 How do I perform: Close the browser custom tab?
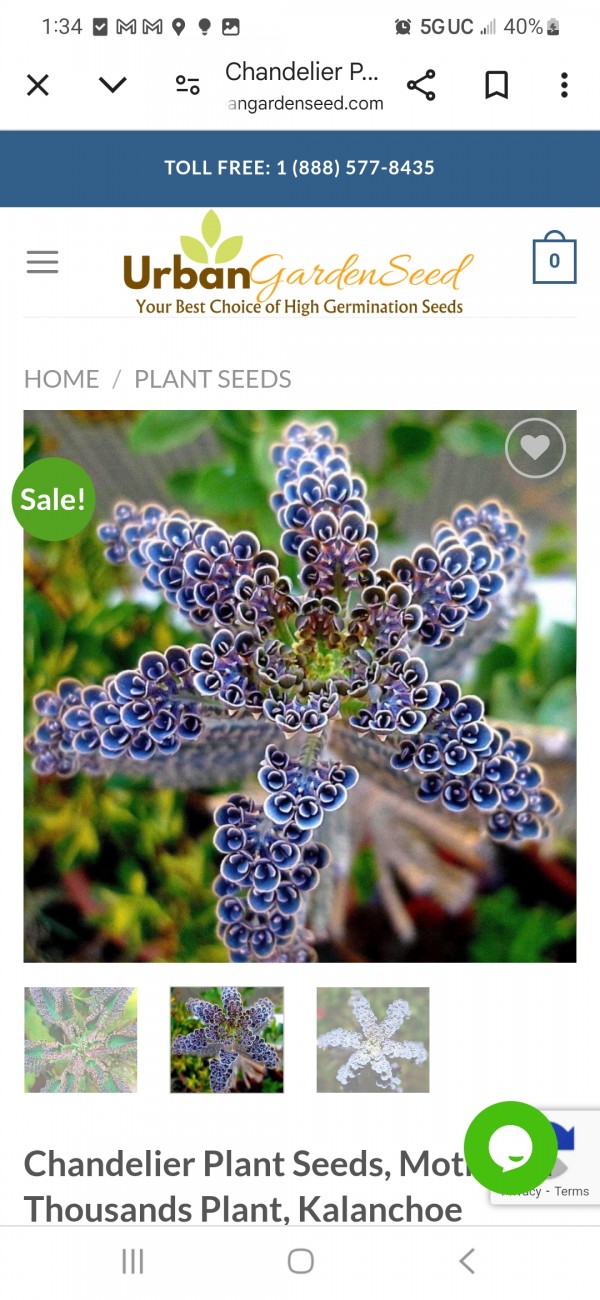tap(37, 85)
